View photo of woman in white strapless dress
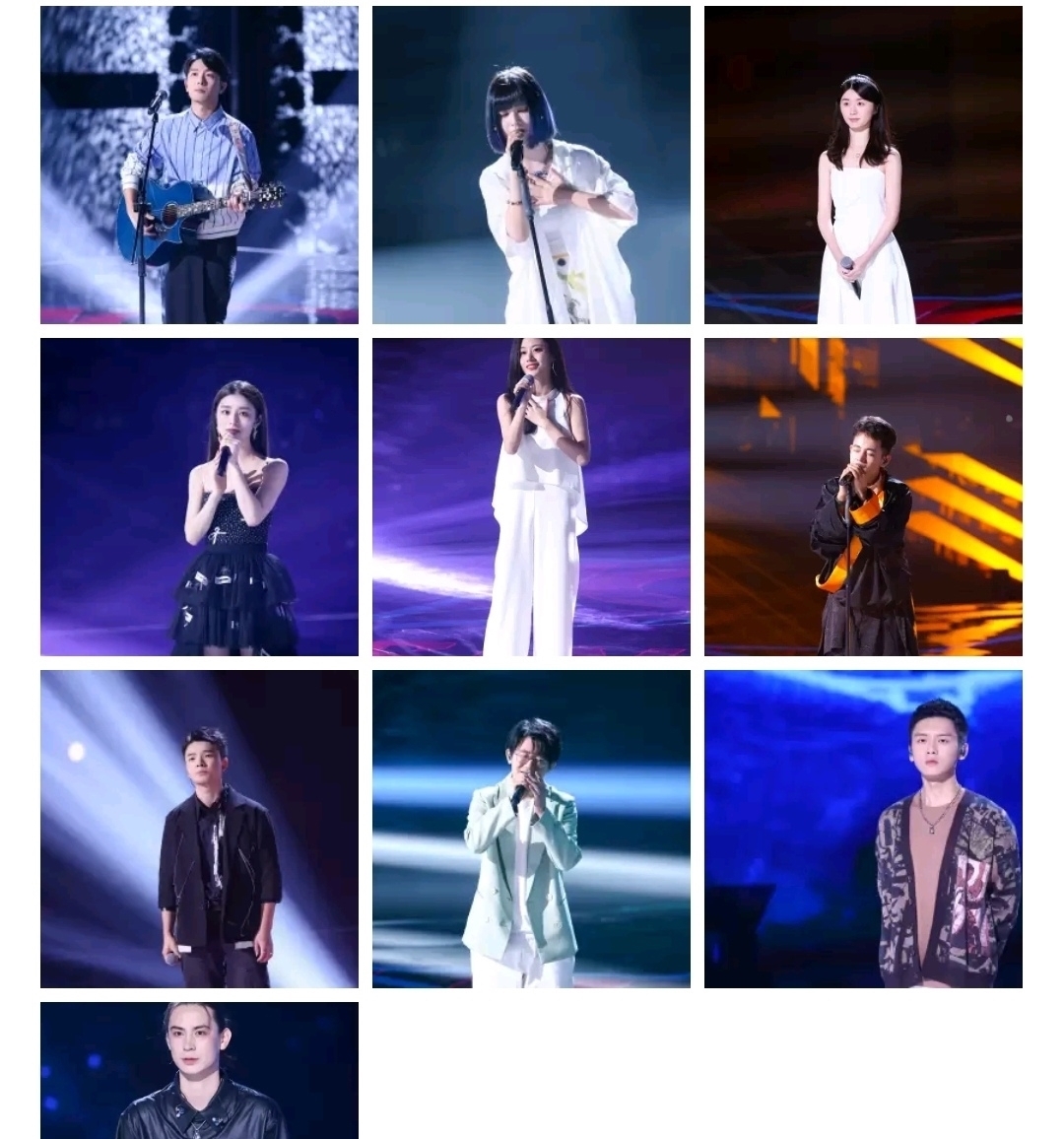The image size is (1064, 1139). coord(863,165)
